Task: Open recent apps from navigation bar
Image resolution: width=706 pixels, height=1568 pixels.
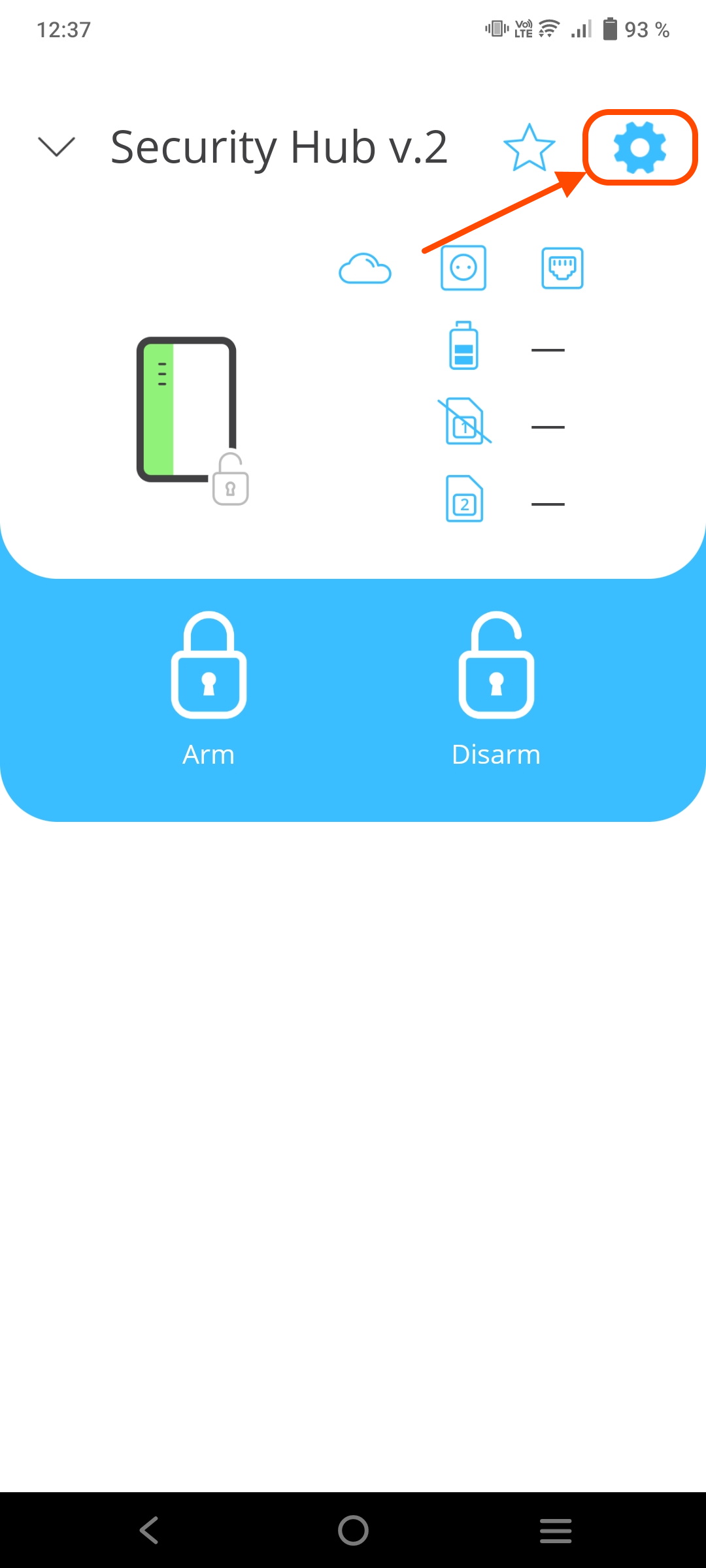Action: point(556,1529)
